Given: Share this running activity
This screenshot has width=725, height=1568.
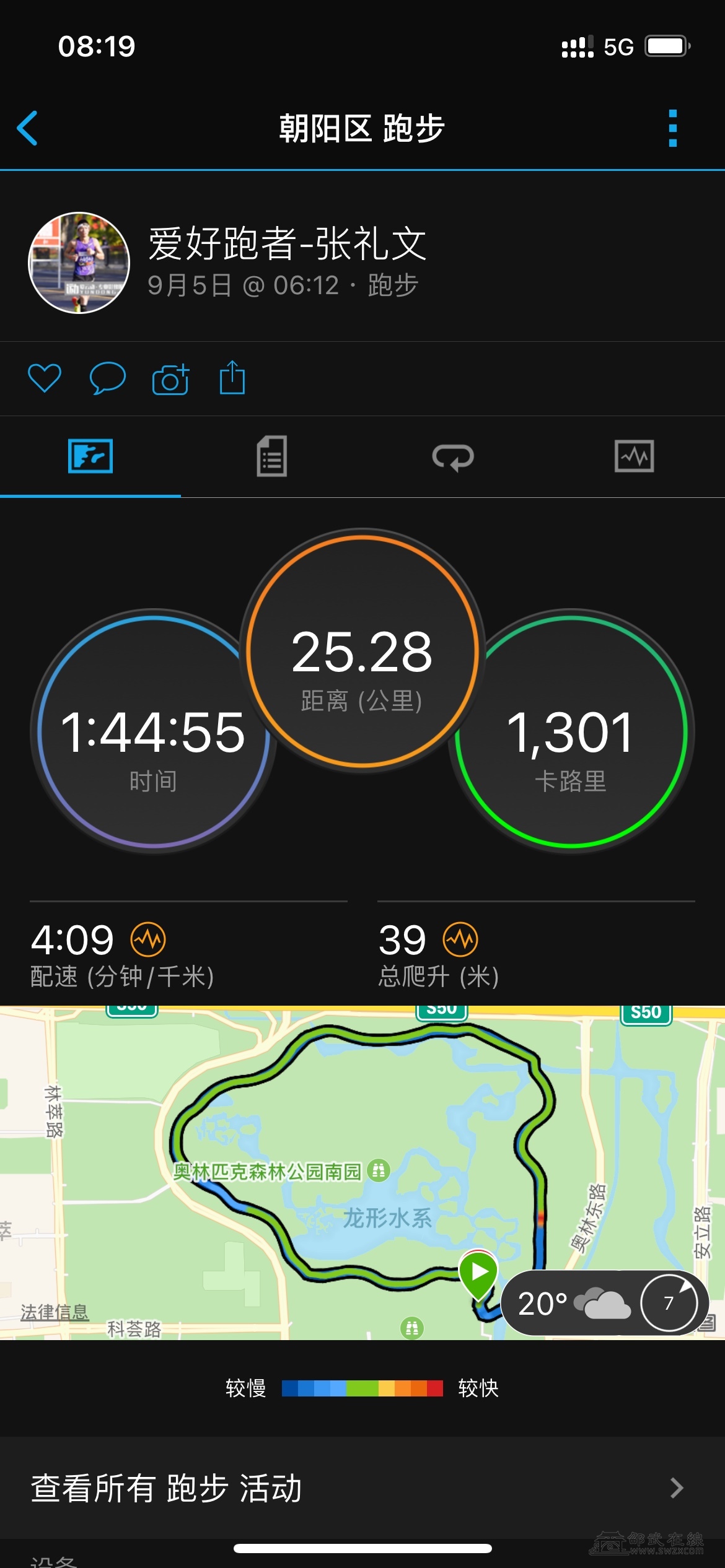Looking at the screenshot, I should pos(232,377).
